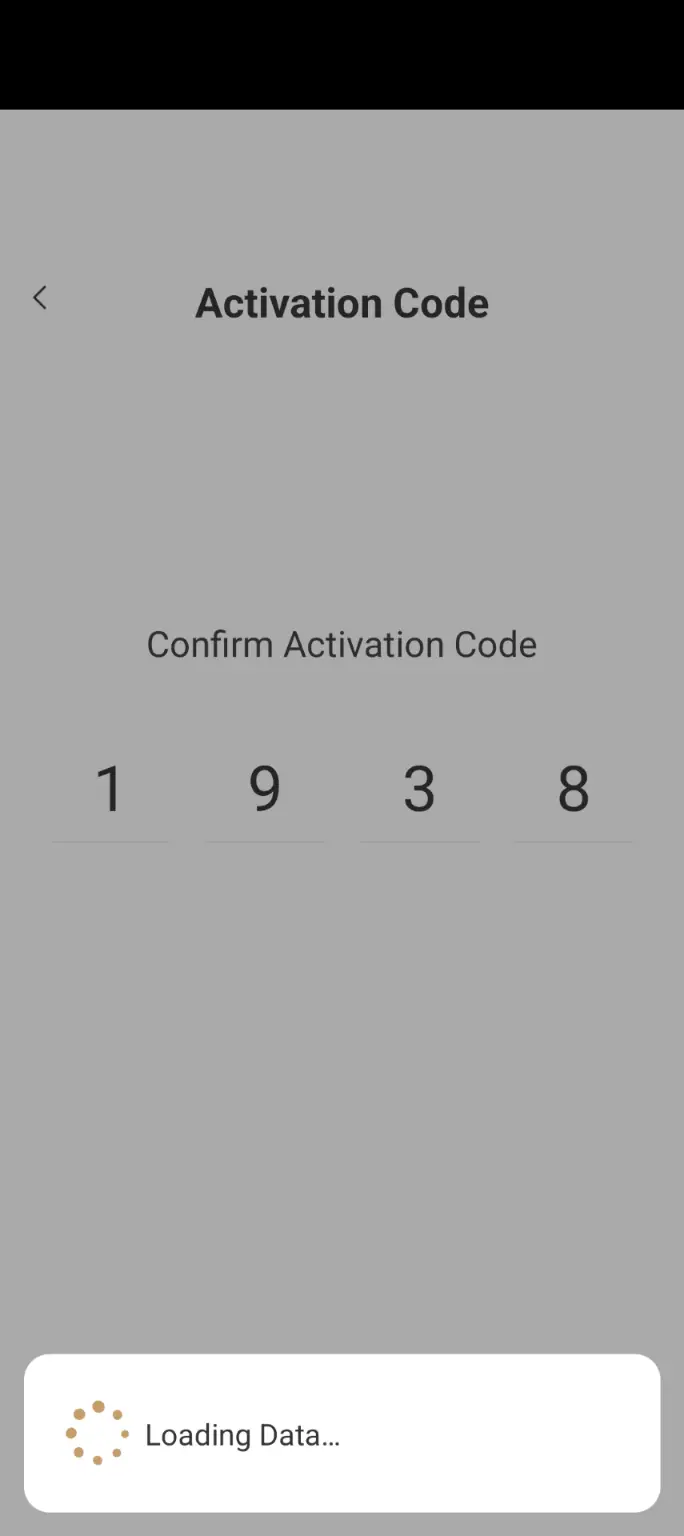The image size is (684, 1536).
Task: Go back from Activation Code screen
Action: tap(40, 298)
